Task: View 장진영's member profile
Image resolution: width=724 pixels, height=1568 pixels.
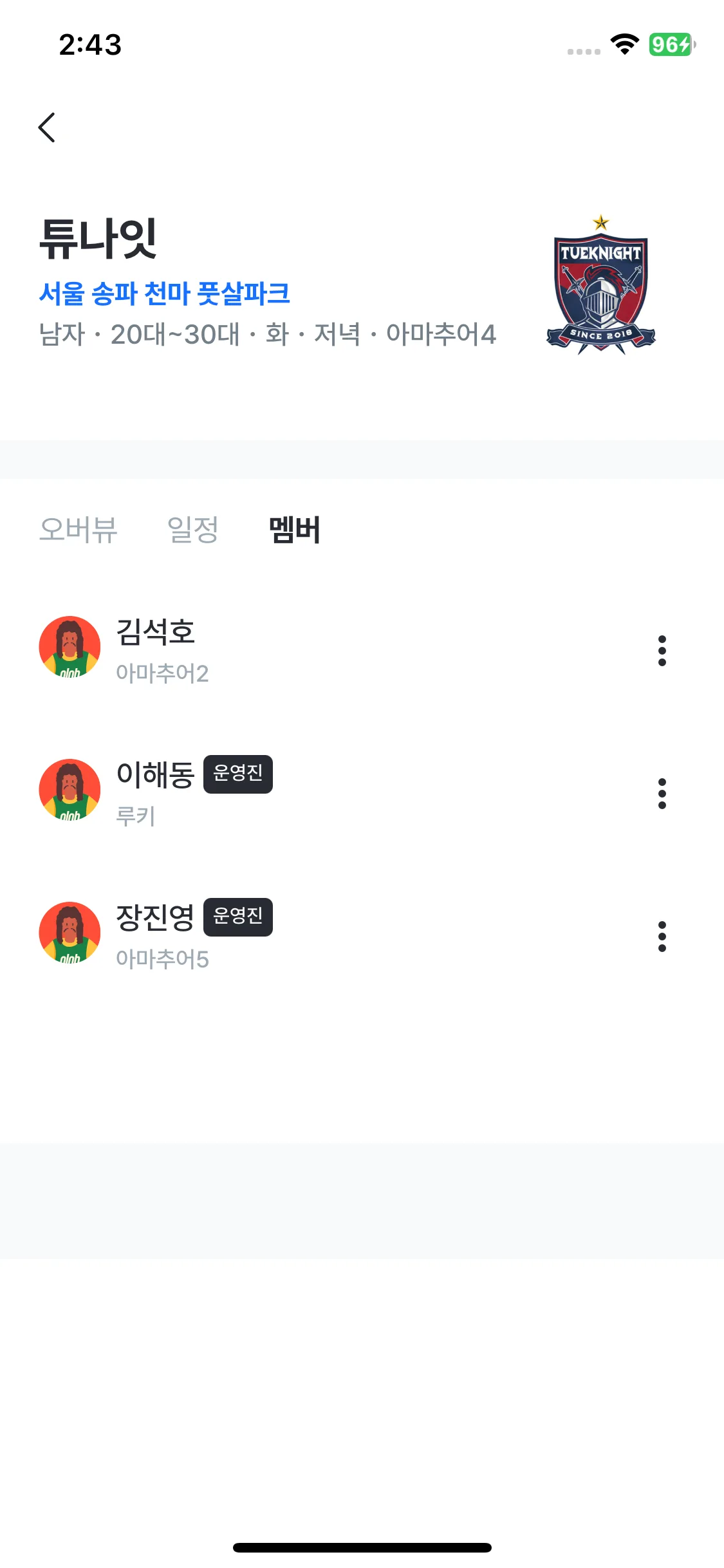Action: pos(155,935)
